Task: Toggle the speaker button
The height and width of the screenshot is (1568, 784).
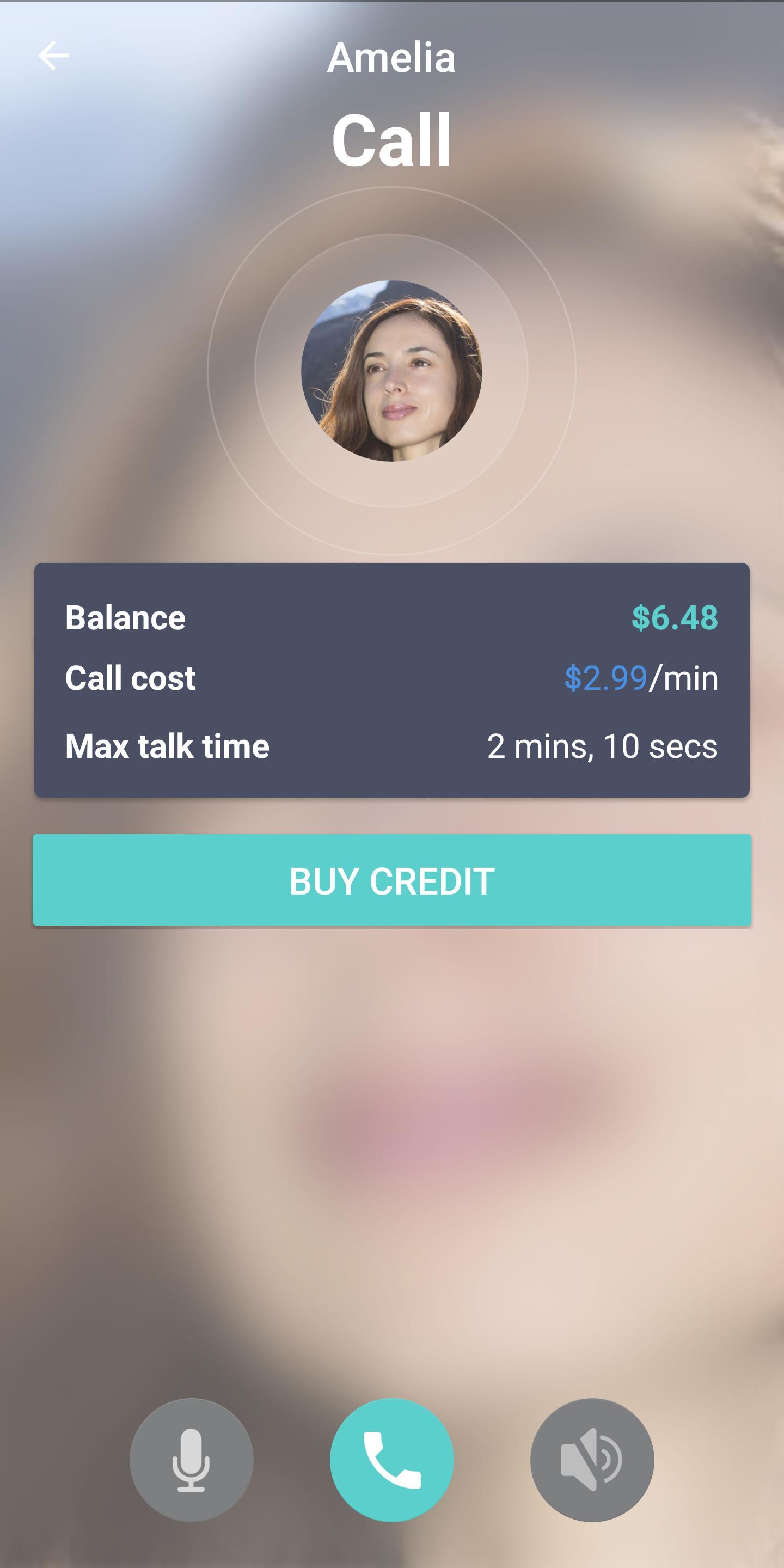Action: [592, 1460]
